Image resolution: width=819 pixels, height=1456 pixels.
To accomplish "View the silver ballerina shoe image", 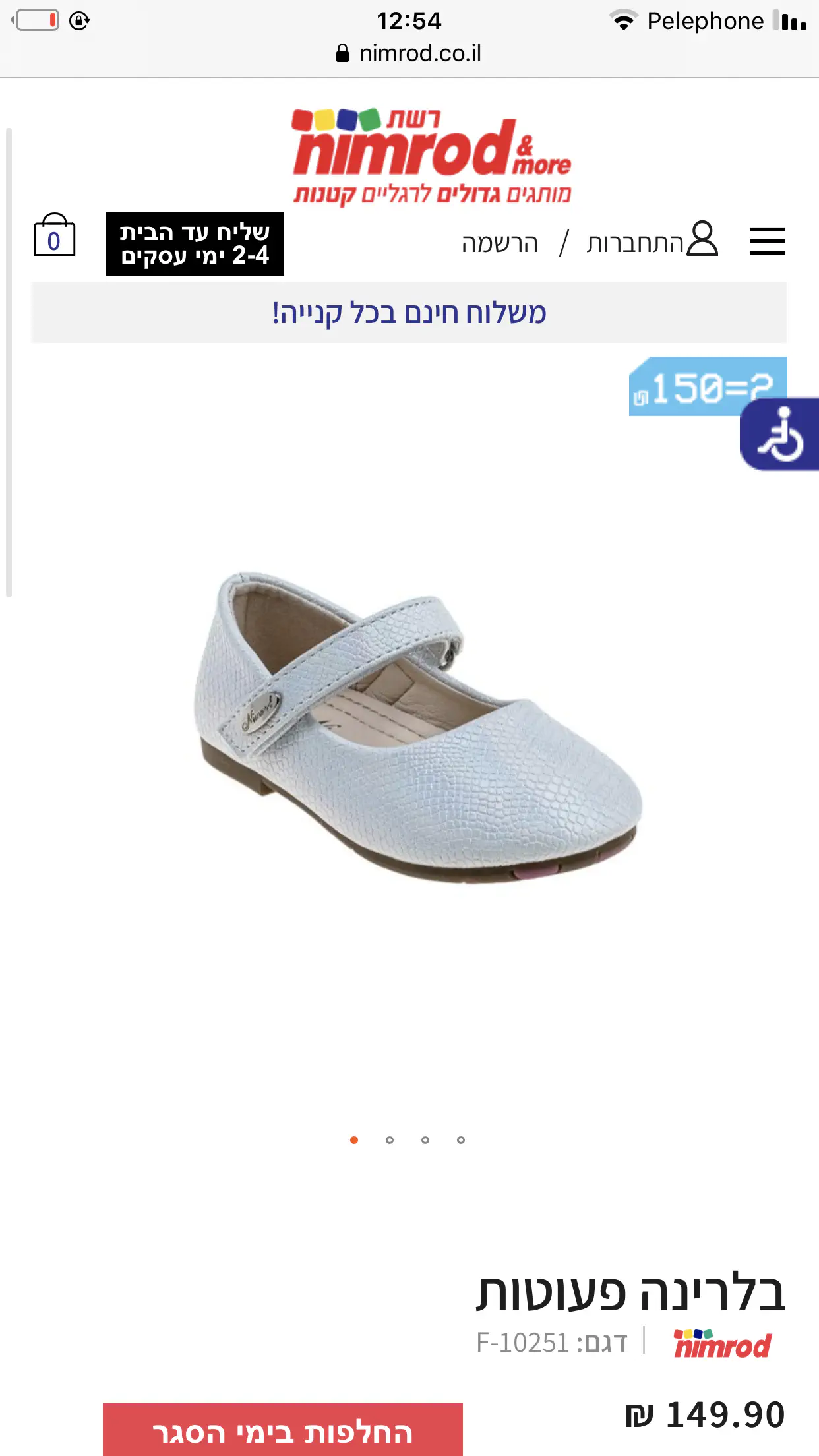I will pos(417,726).
